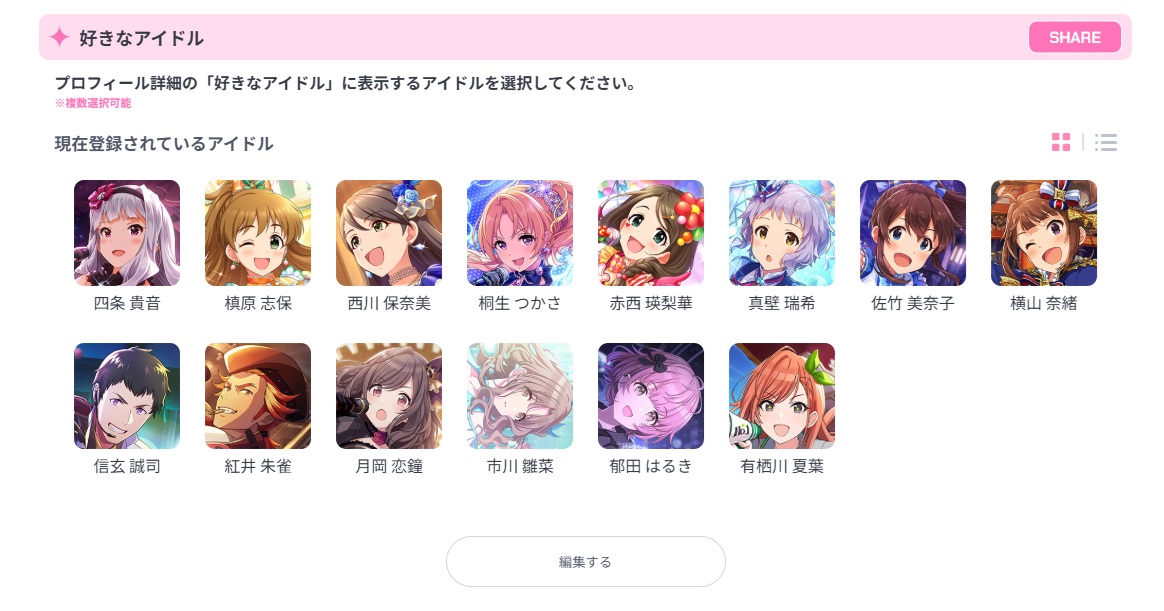
Task: Select idol 有栖川 夏葉
Action: point(782,396)
